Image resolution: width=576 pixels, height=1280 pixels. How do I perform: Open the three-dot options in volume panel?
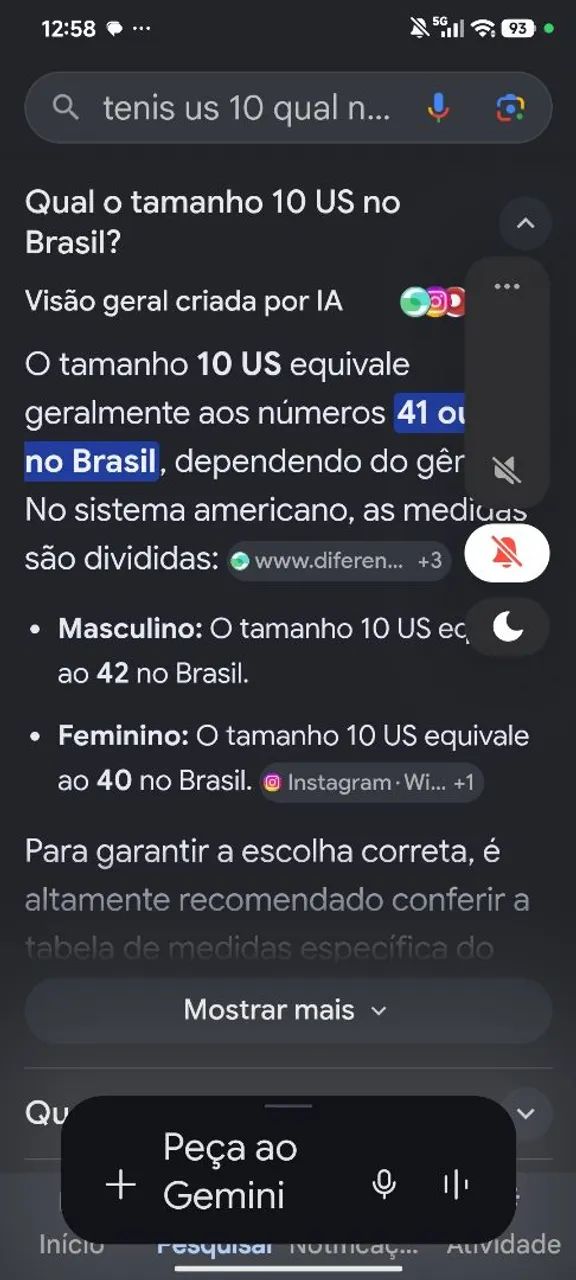point(507,287)
